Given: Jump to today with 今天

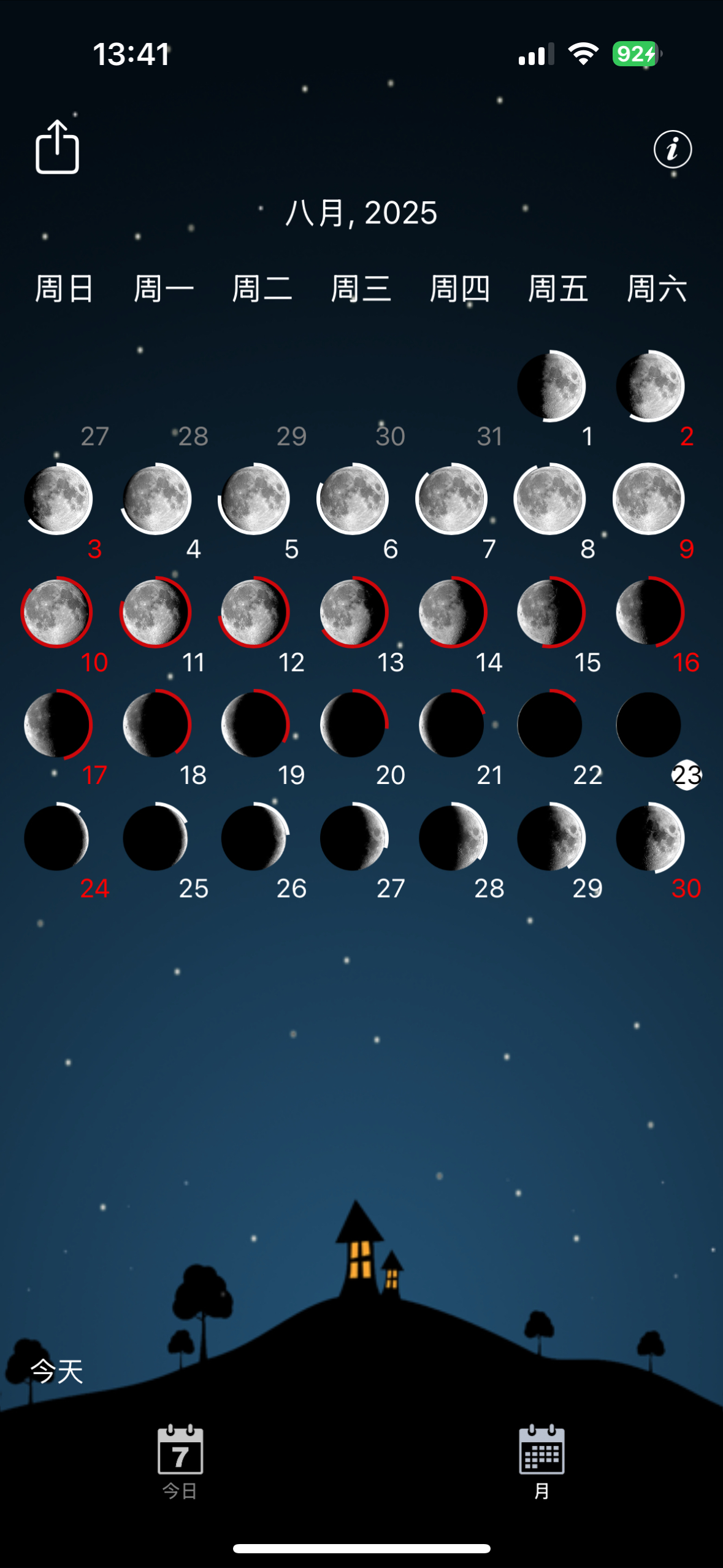Looking at the screenshot, I should click(x=57, y=1370).
